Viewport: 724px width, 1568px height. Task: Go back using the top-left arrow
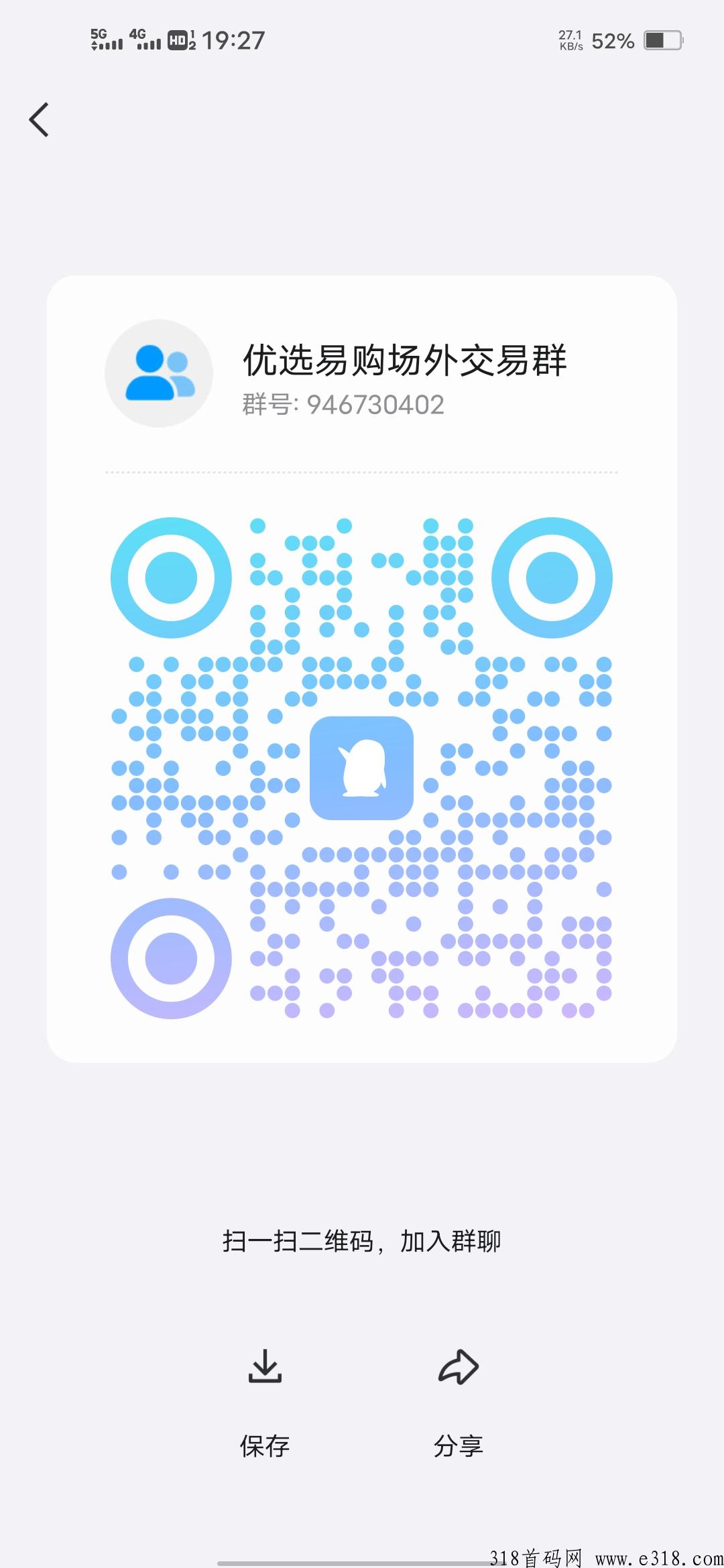coord(39,120)
